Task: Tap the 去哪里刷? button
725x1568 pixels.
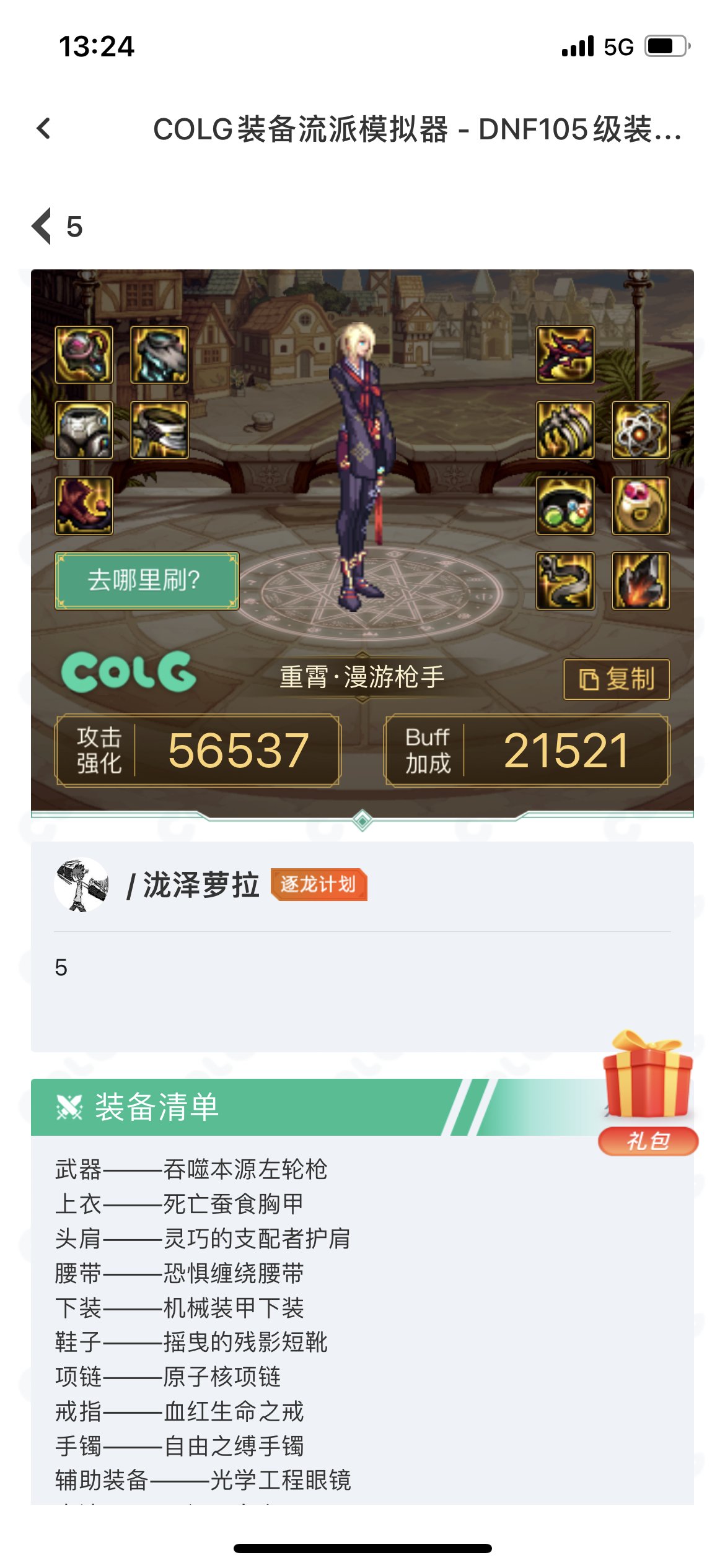Action: pos(147,580)
